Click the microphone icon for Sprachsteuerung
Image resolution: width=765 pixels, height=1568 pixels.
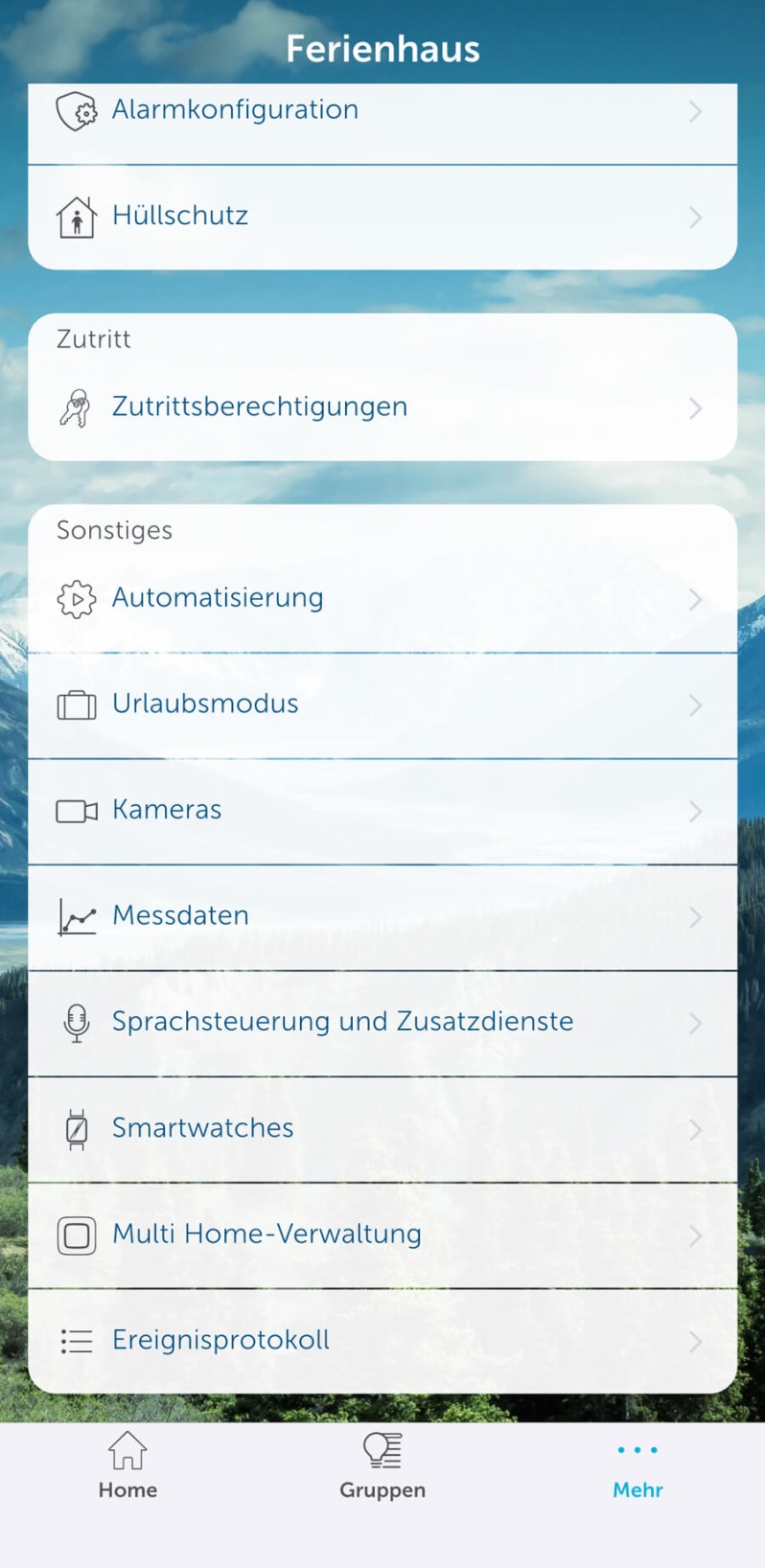click(x=76, y=1023)
